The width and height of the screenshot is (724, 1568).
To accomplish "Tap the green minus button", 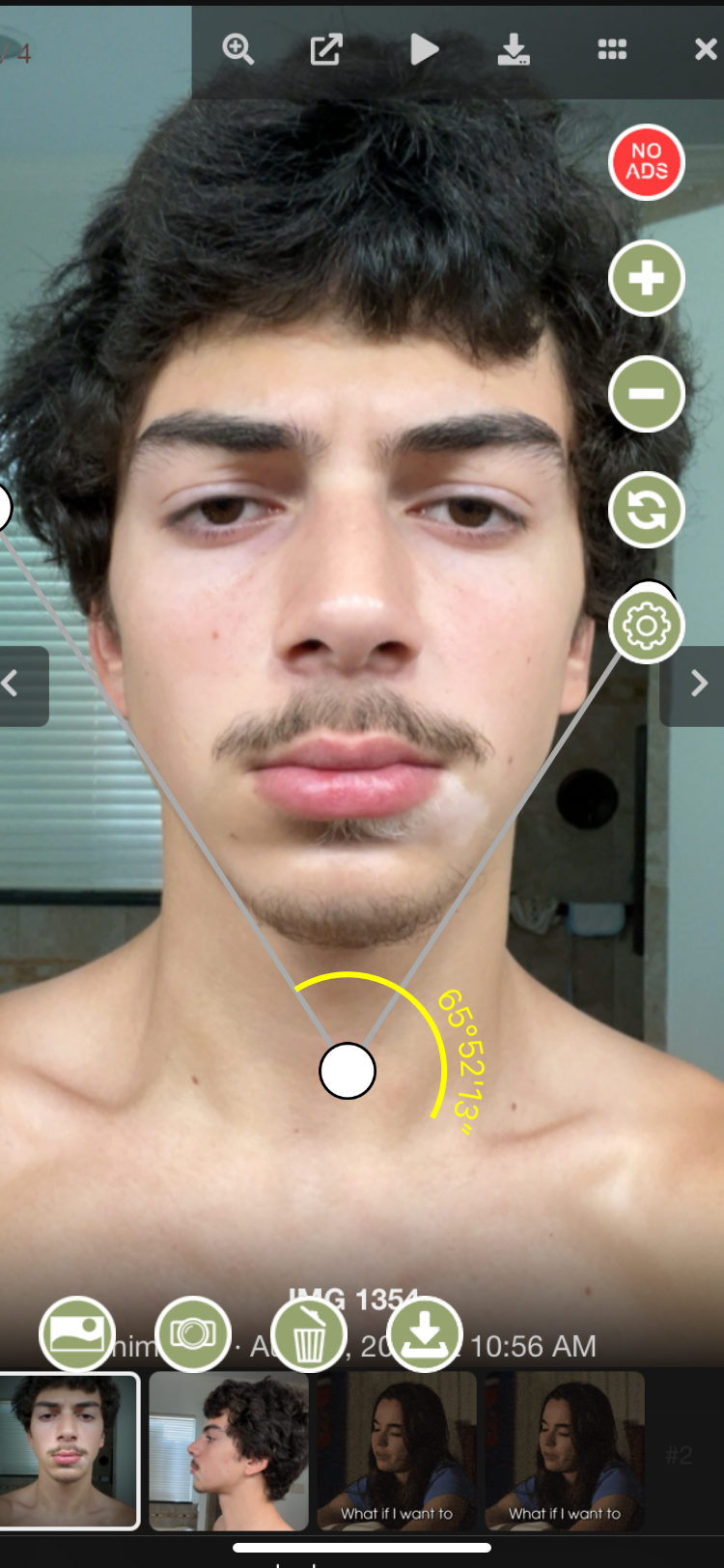I will pos(647,394).
